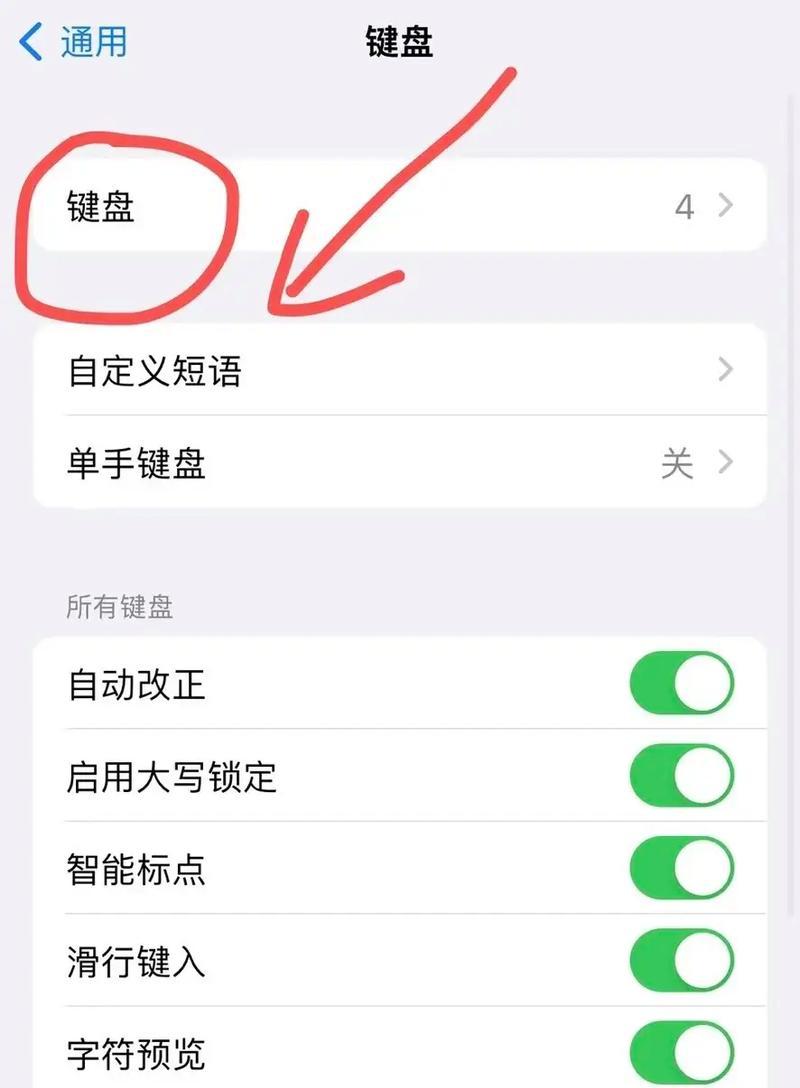Tap the chevron on the 自定义短语 row

(x=726, y=370)
